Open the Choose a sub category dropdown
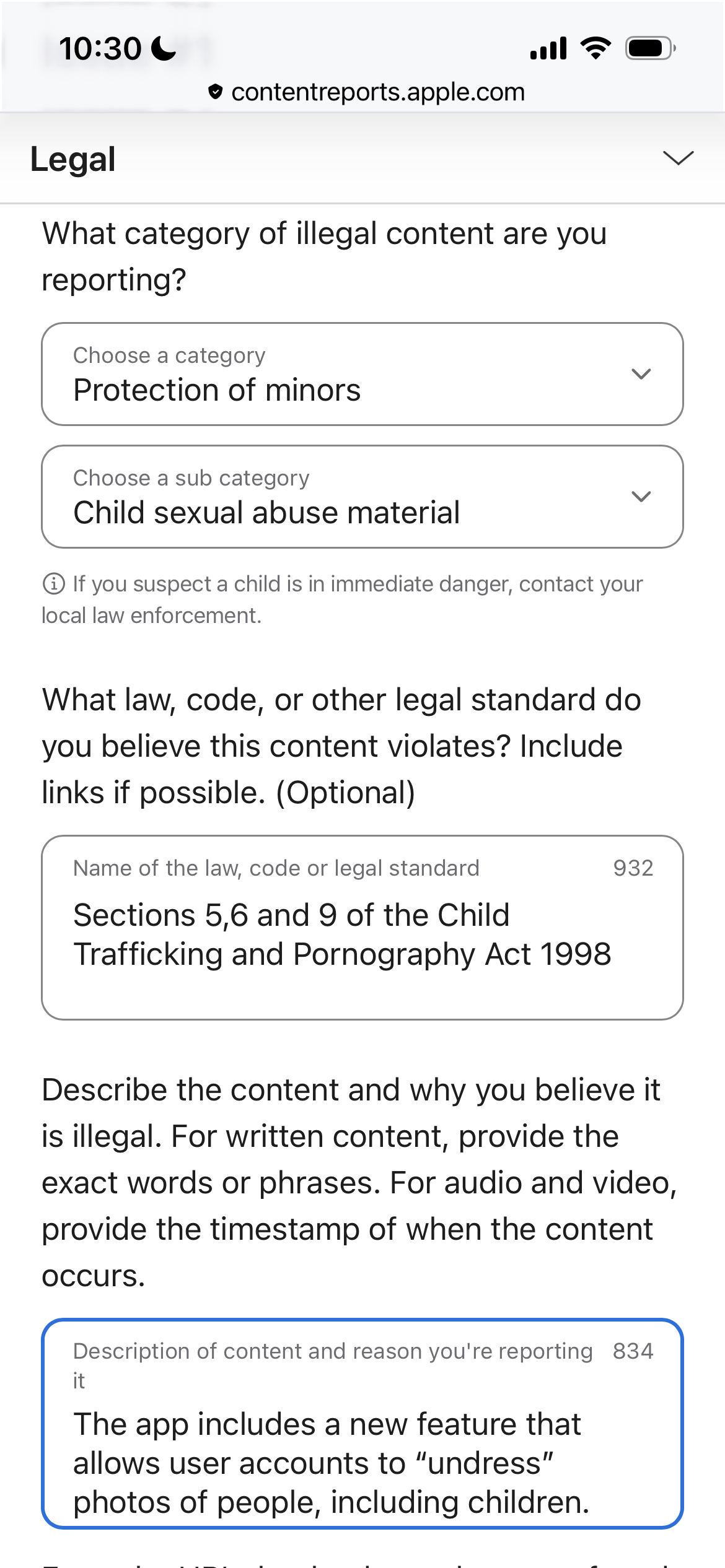 362,497
